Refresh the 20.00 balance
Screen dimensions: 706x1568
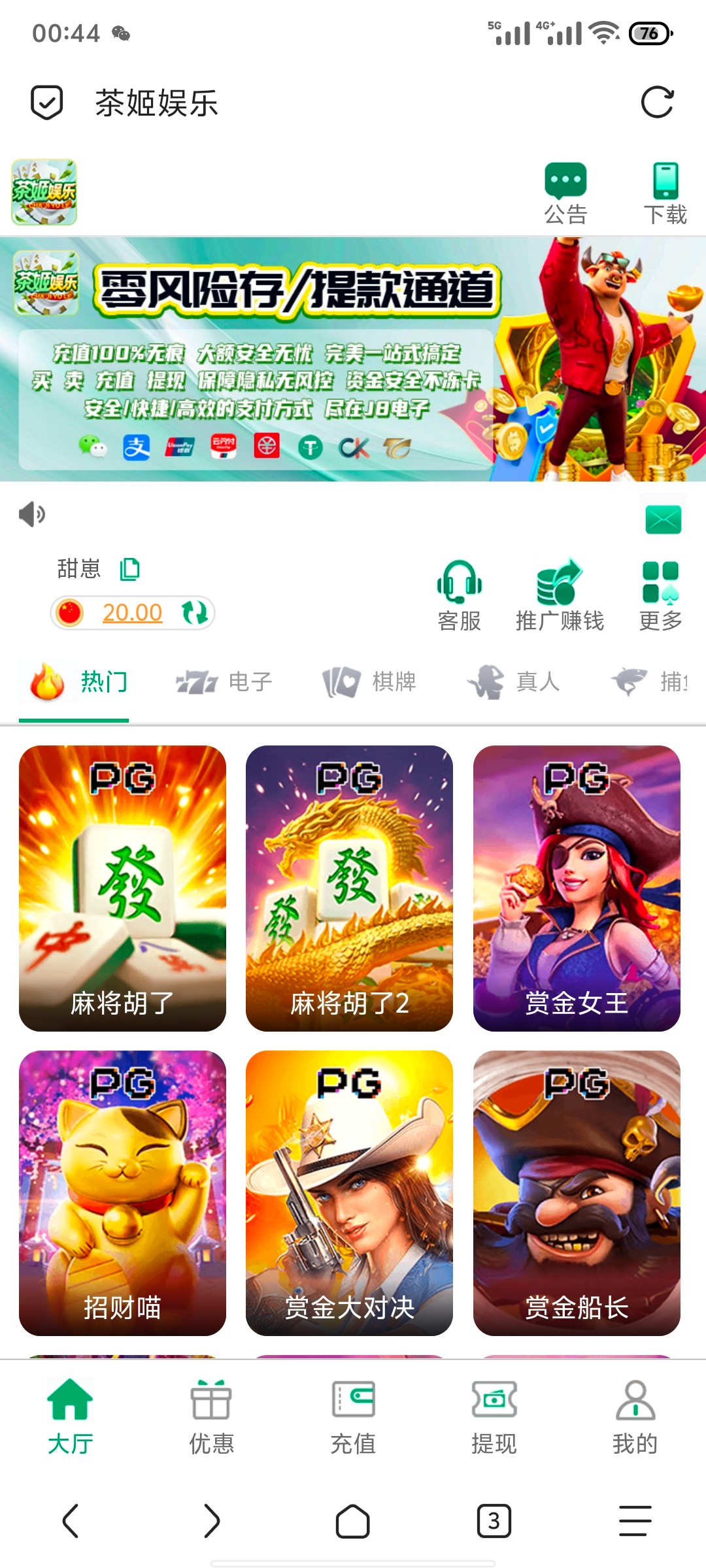point(194,613)
